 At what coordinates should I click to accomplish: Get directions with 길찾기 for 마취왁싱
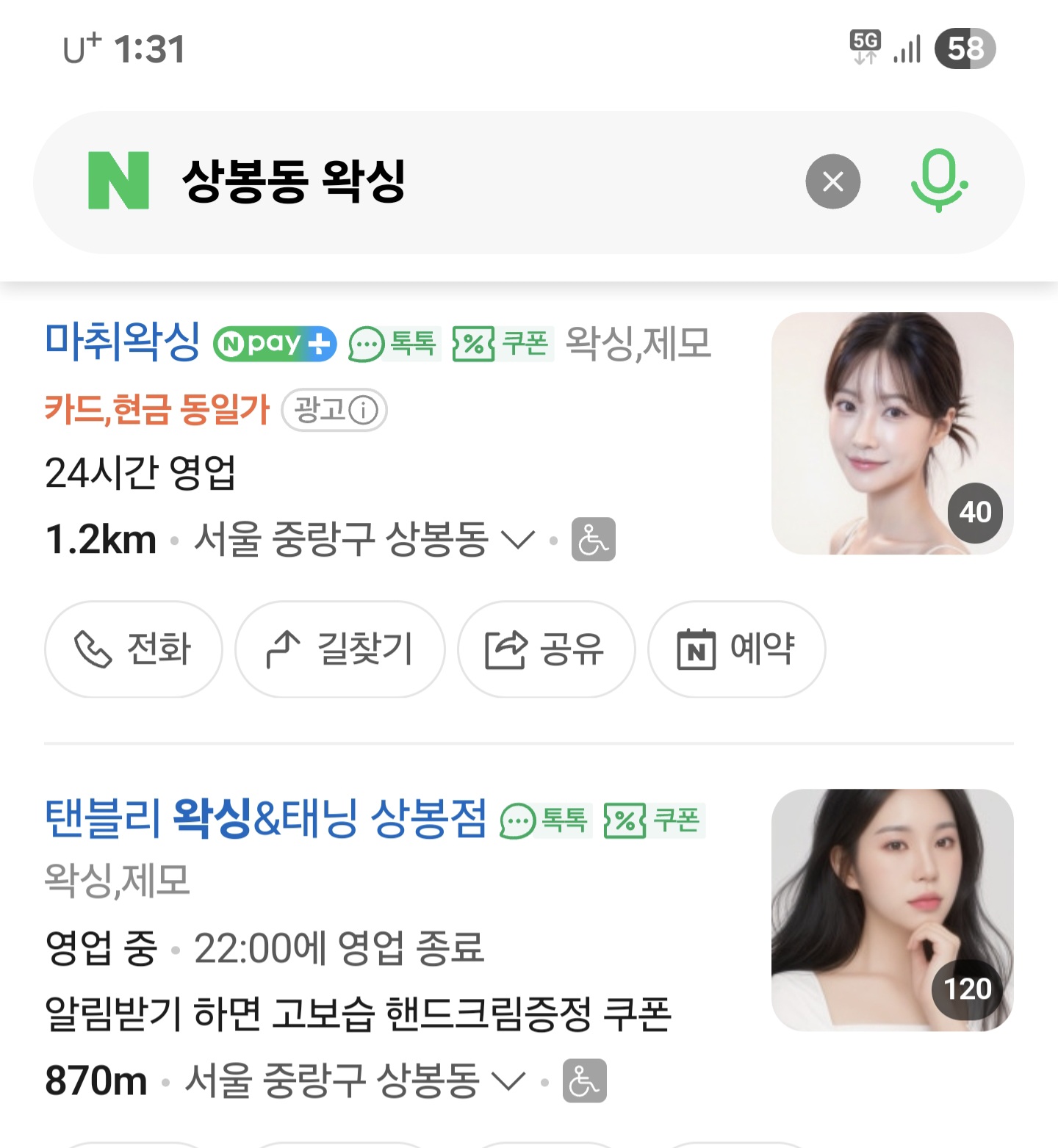click(x=339, y=649)
